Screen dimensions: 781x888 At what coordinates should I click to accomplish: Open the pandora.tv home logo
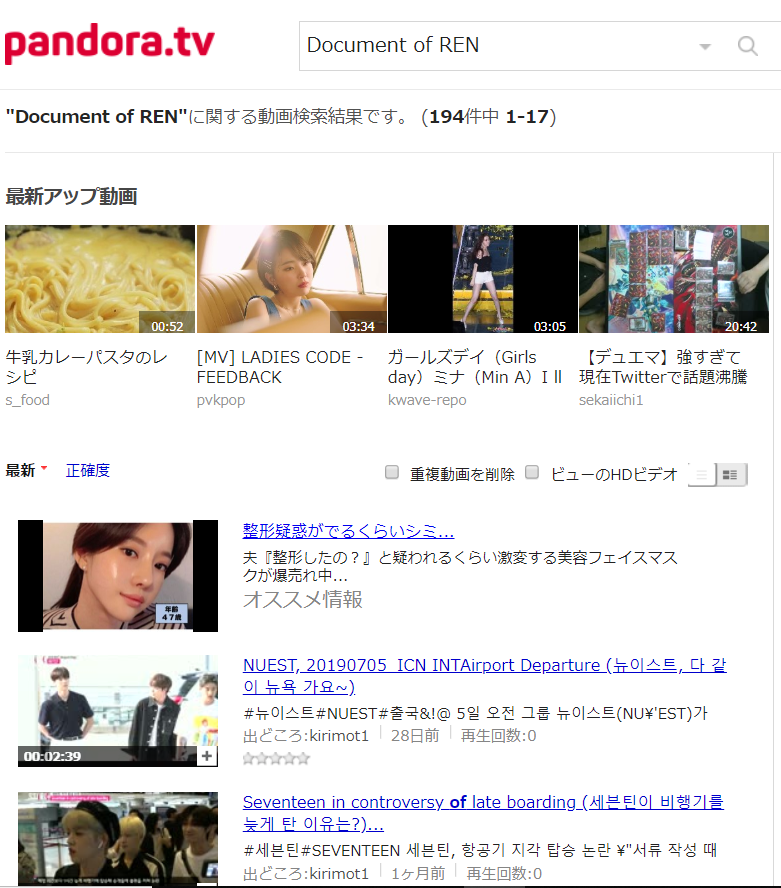tap(109, 43)
